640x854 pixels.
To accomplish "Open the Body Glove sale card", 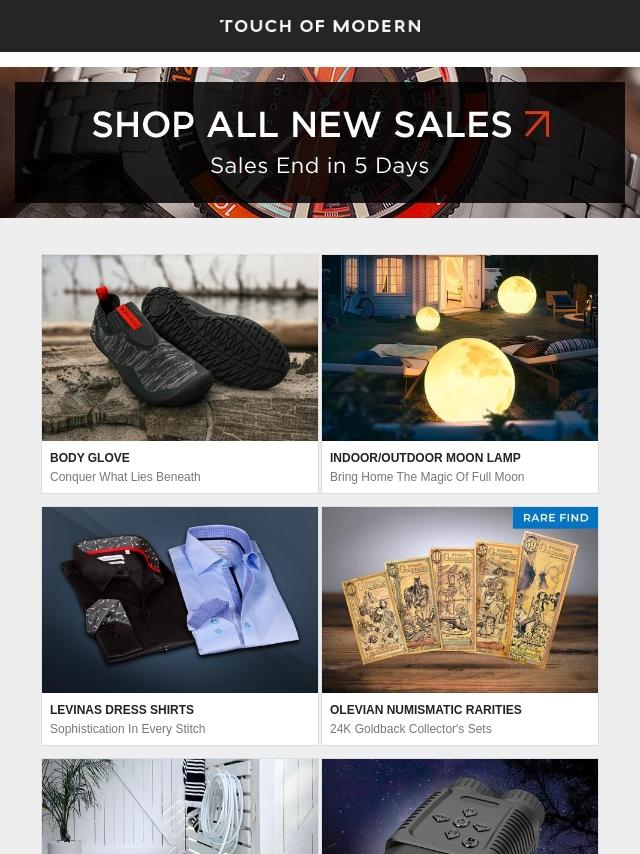I will [180, 372].
